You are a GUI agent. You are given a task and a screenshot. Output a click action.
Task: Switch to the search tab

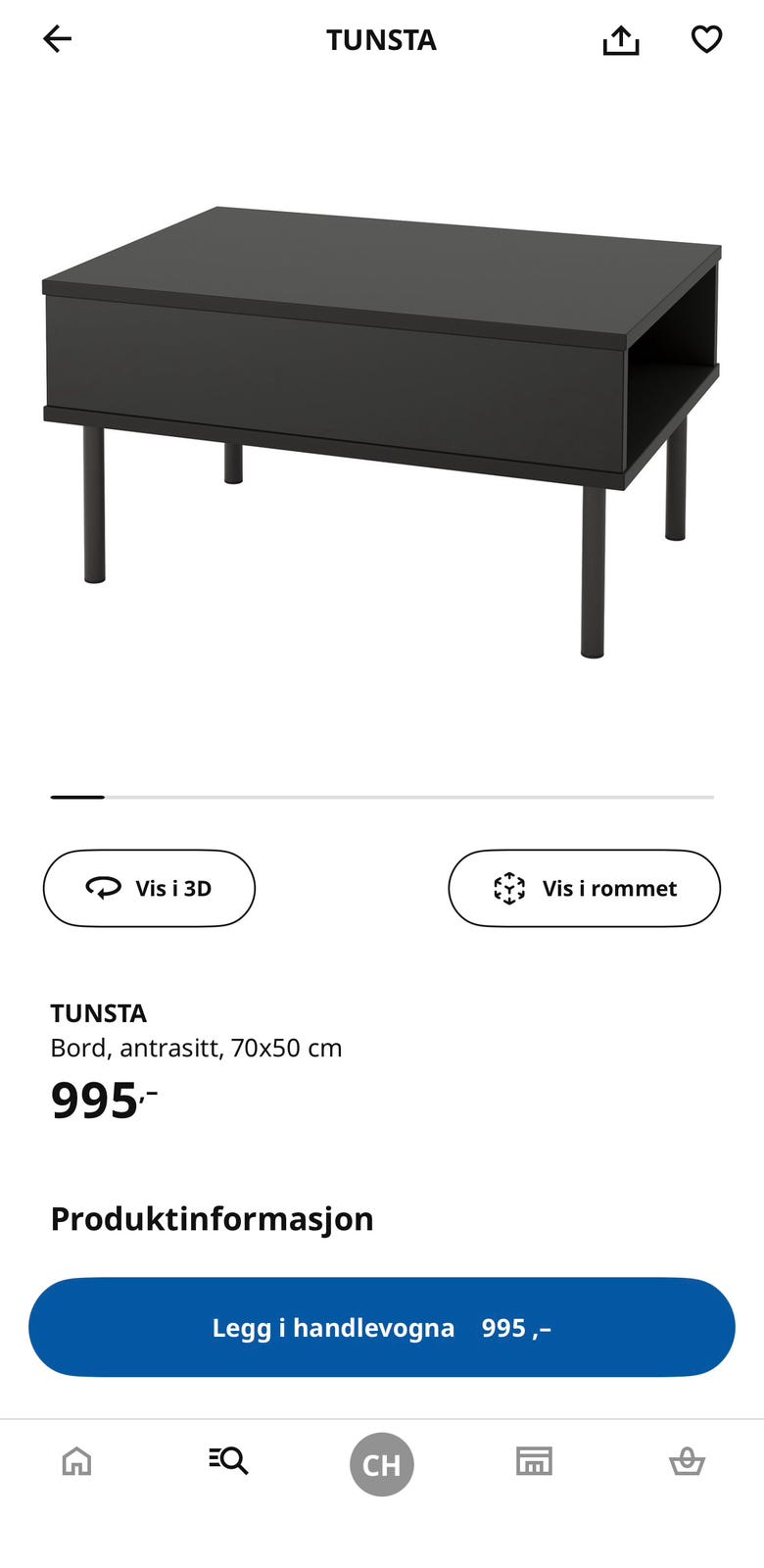[228, 1461]
